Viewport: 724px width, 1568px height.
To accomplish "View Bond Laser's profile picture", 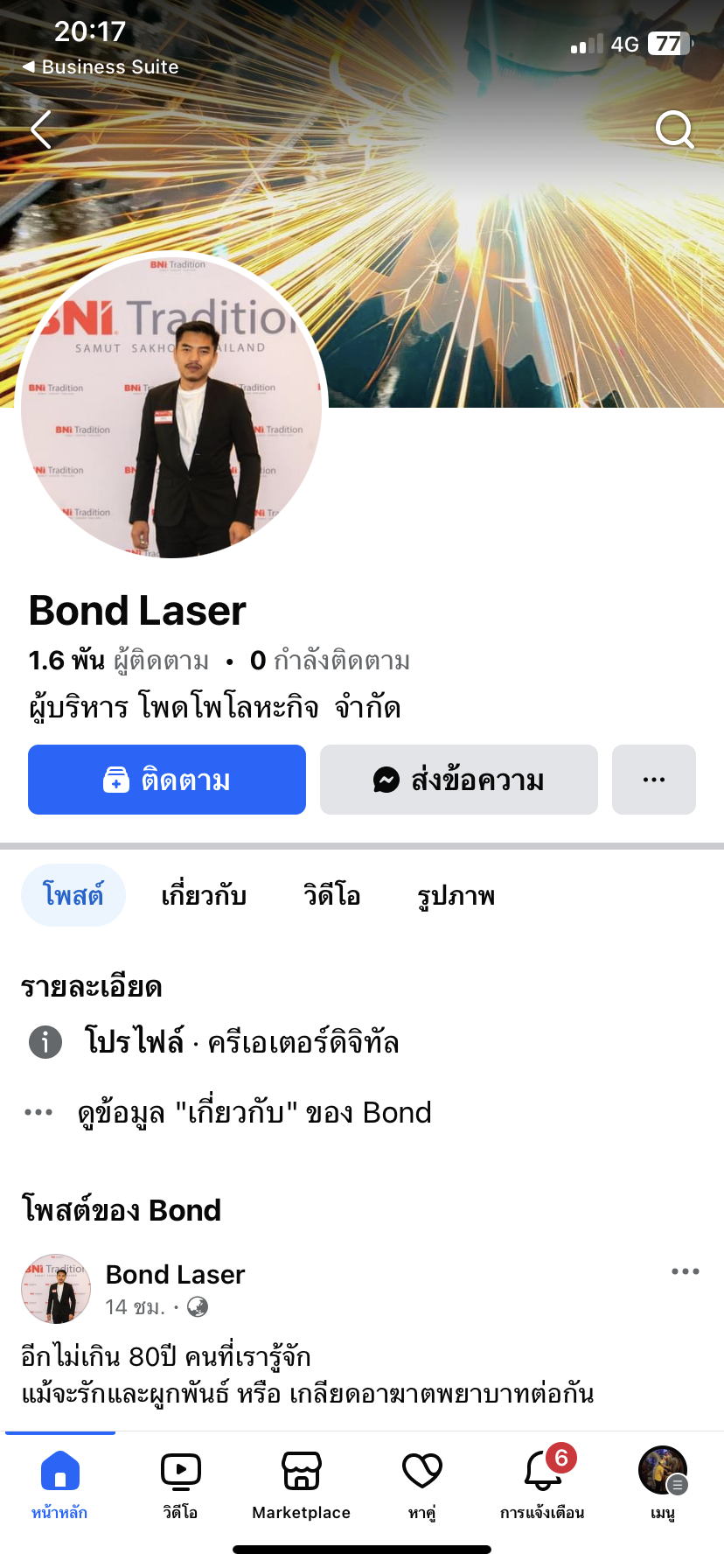I will 172,407.
